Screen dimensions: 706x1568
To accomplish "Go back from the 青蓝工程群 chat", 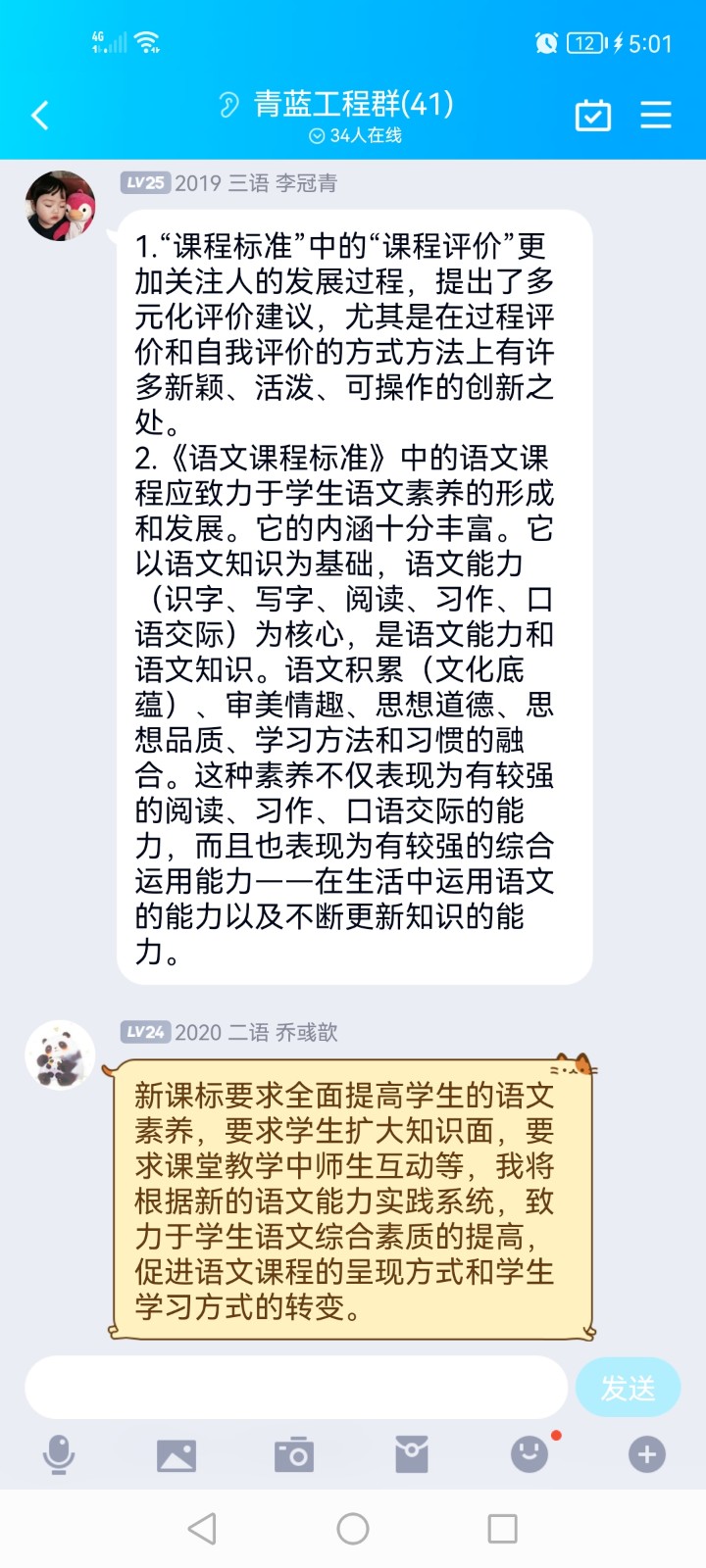I will 40,116.
